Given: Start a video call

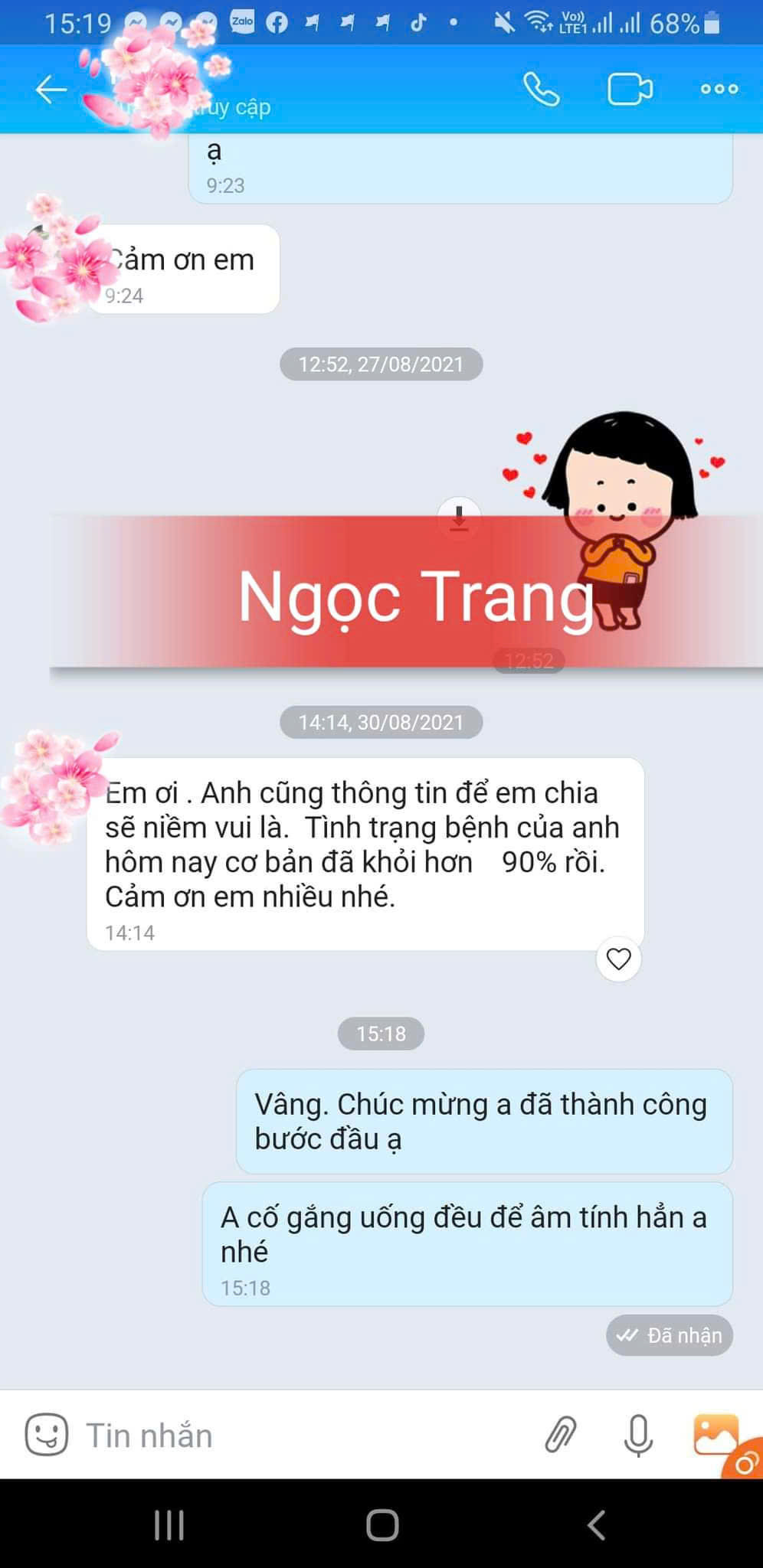Looking at the screenshot, I should click(630, 90).
